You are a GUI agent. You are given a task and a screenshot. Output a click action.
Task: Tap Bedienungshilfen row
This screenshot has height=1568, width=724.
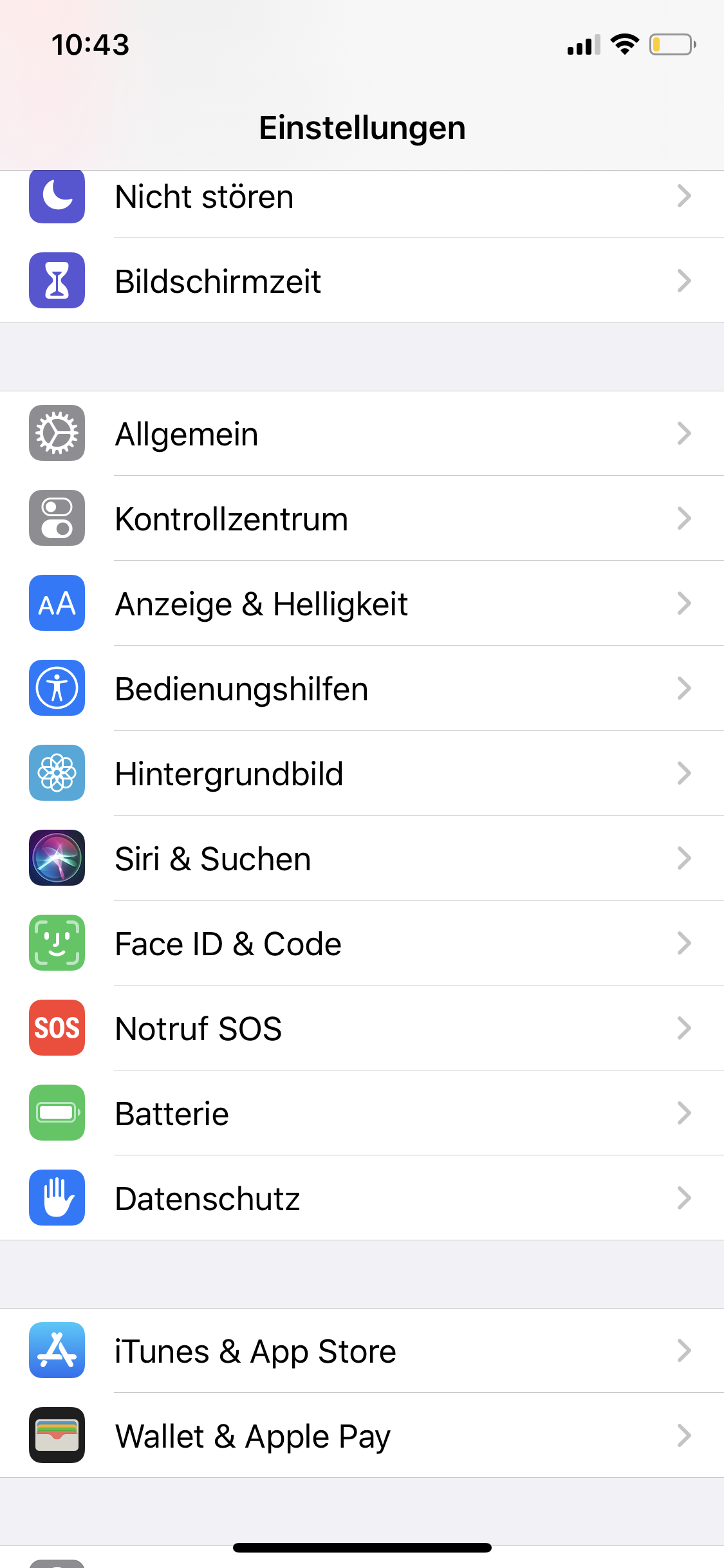click(x=360, y=689)
